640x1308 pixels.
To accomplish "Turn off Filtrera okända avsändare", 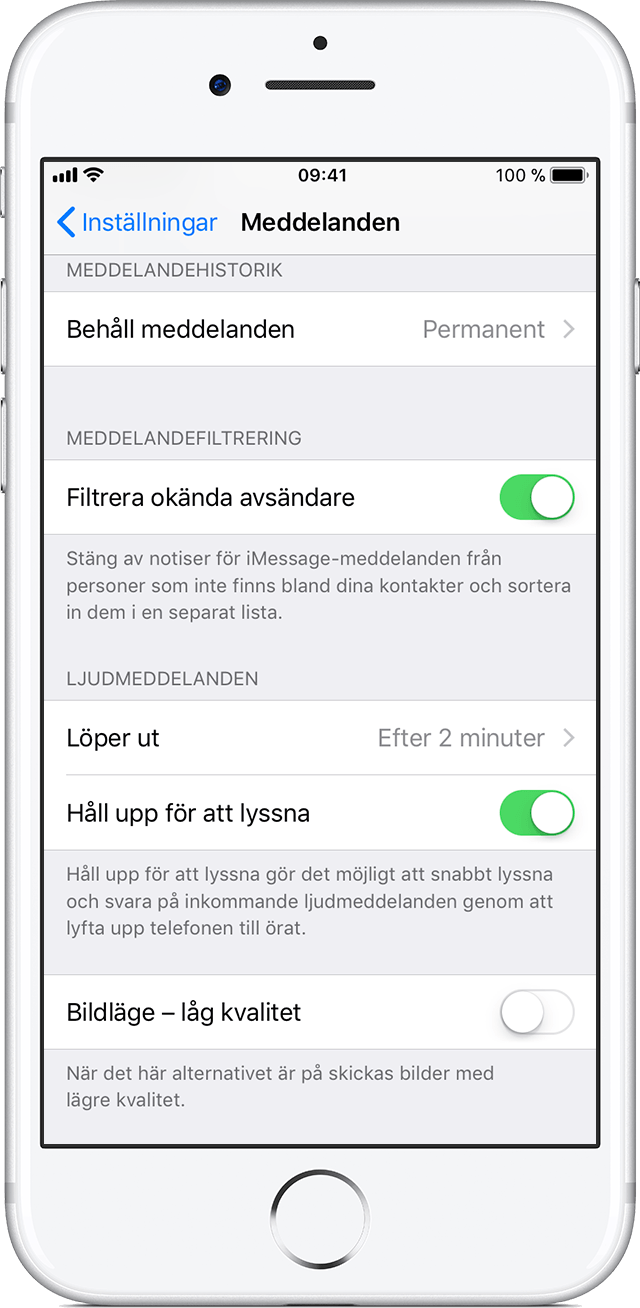I will click(537, 497).
